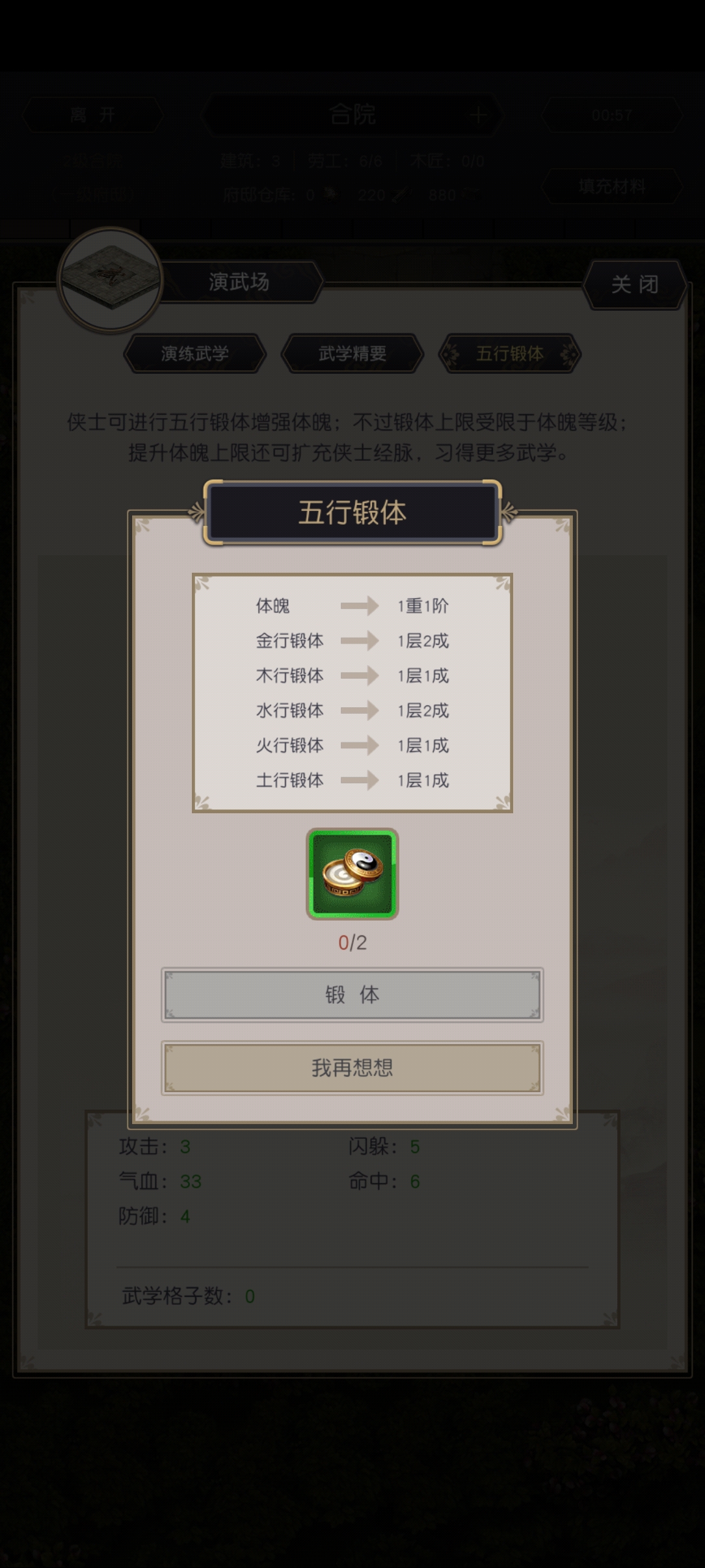Tap the 离开 button
Viewport: 705px width, 1568px height.
(92, 115)
